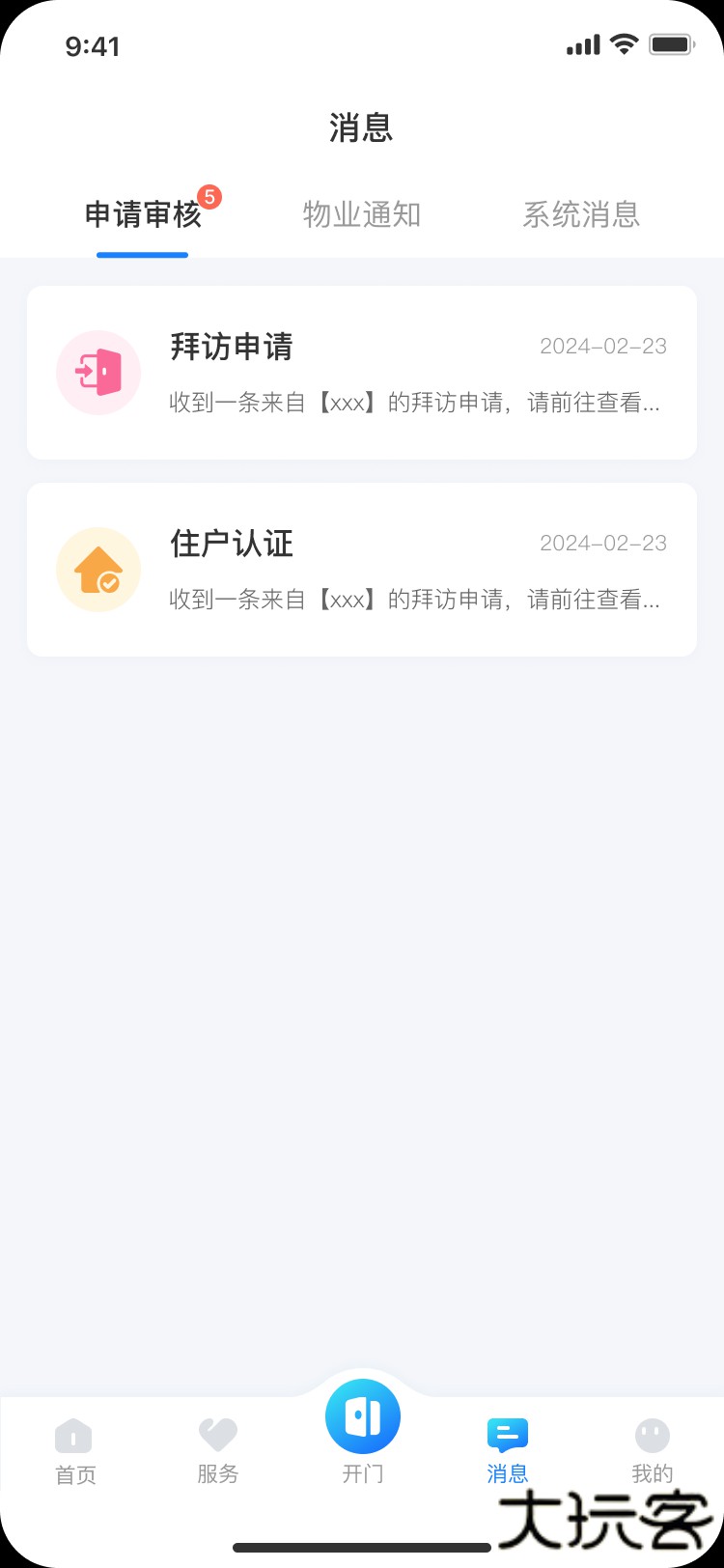Viewport: 724px width, 1568px height.
Task: Switch to the 物业通知 tab
Action: 362,214
